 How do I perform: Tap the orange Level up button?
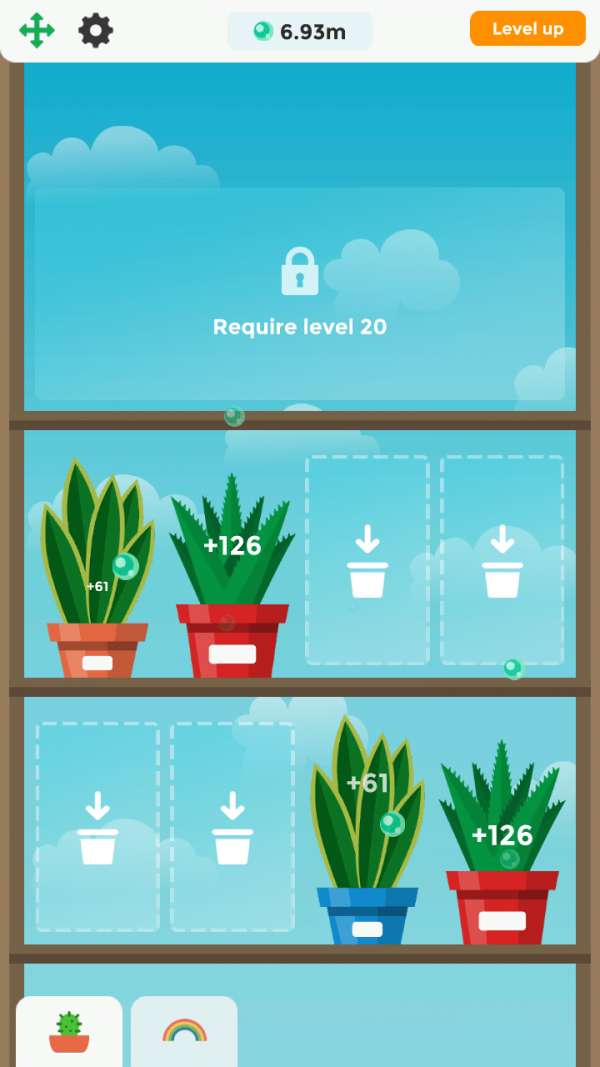coord(527,29)
